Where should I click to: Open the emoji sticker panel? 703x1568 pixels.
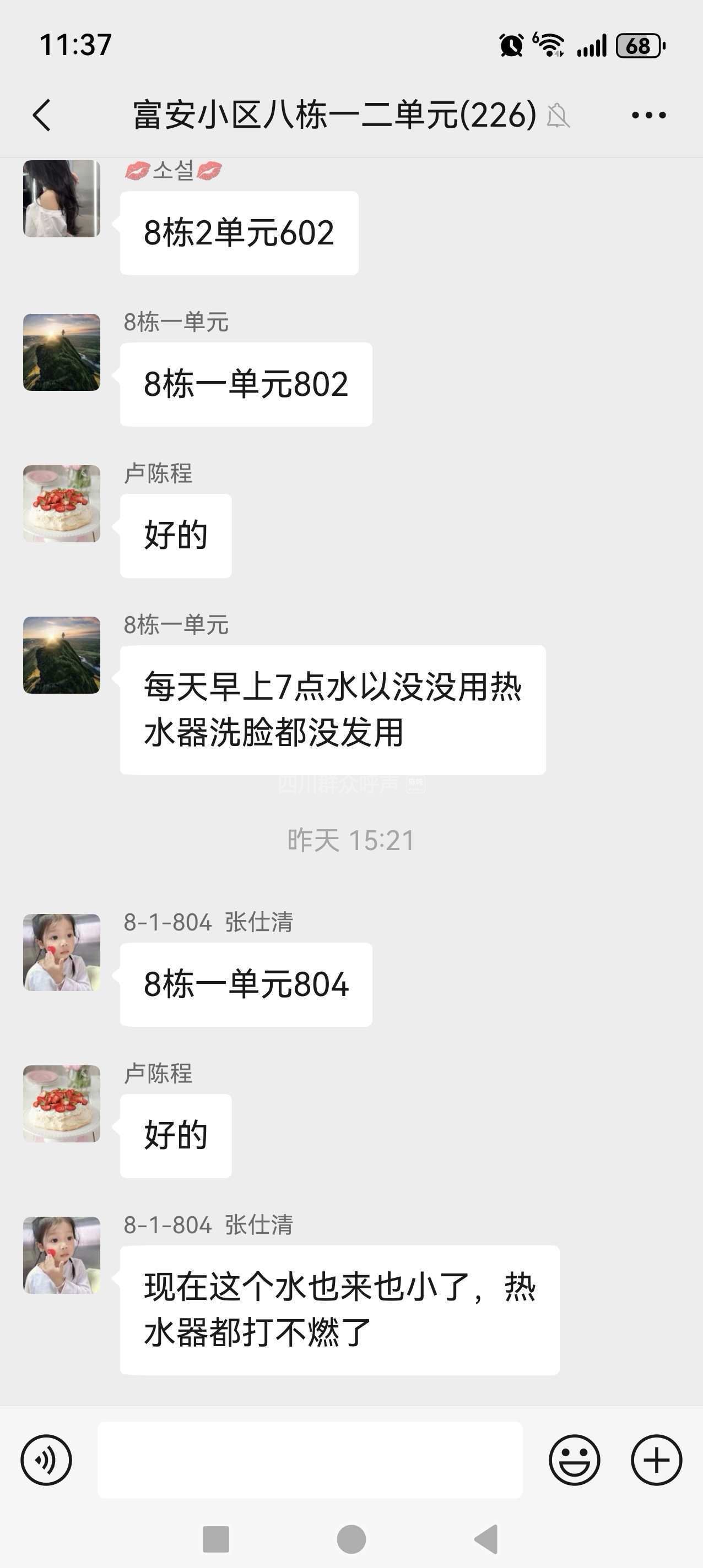[574, 1460]
